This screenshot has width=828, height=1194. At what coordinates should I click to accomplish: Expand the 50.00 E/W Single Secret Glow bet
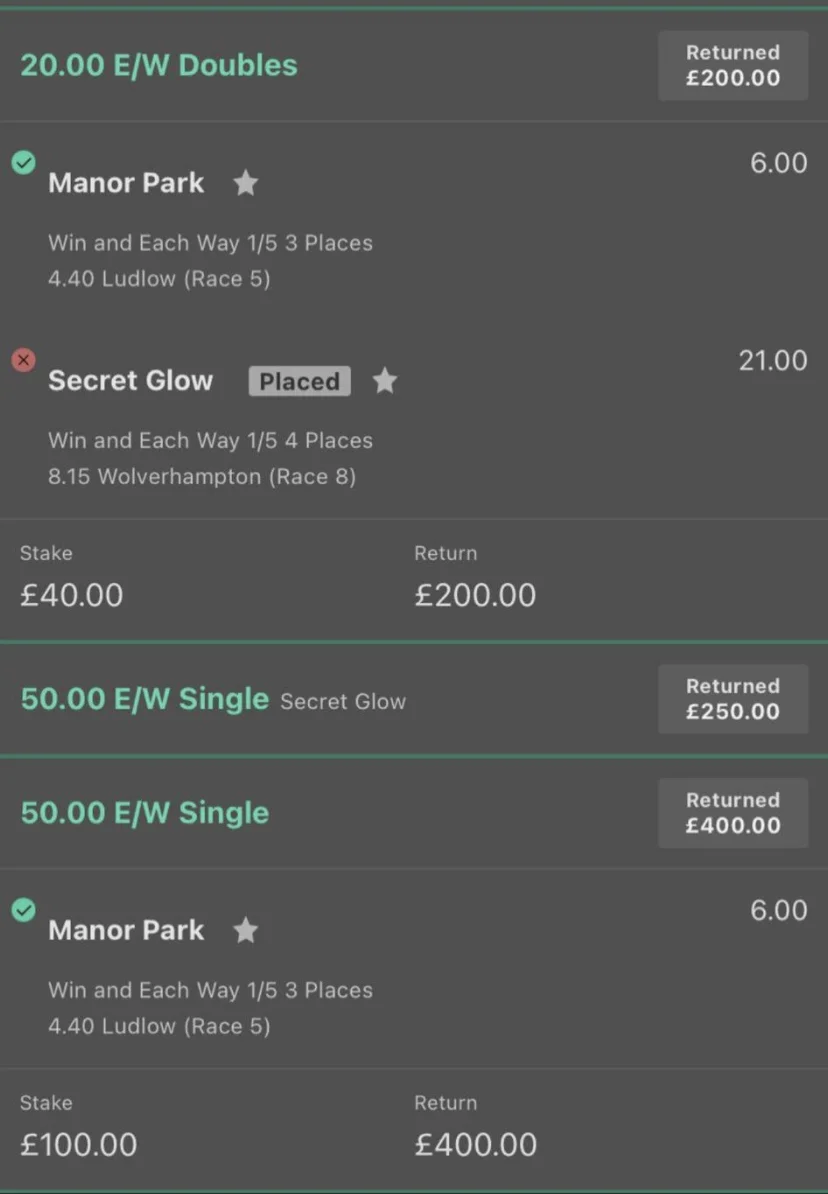213,700
